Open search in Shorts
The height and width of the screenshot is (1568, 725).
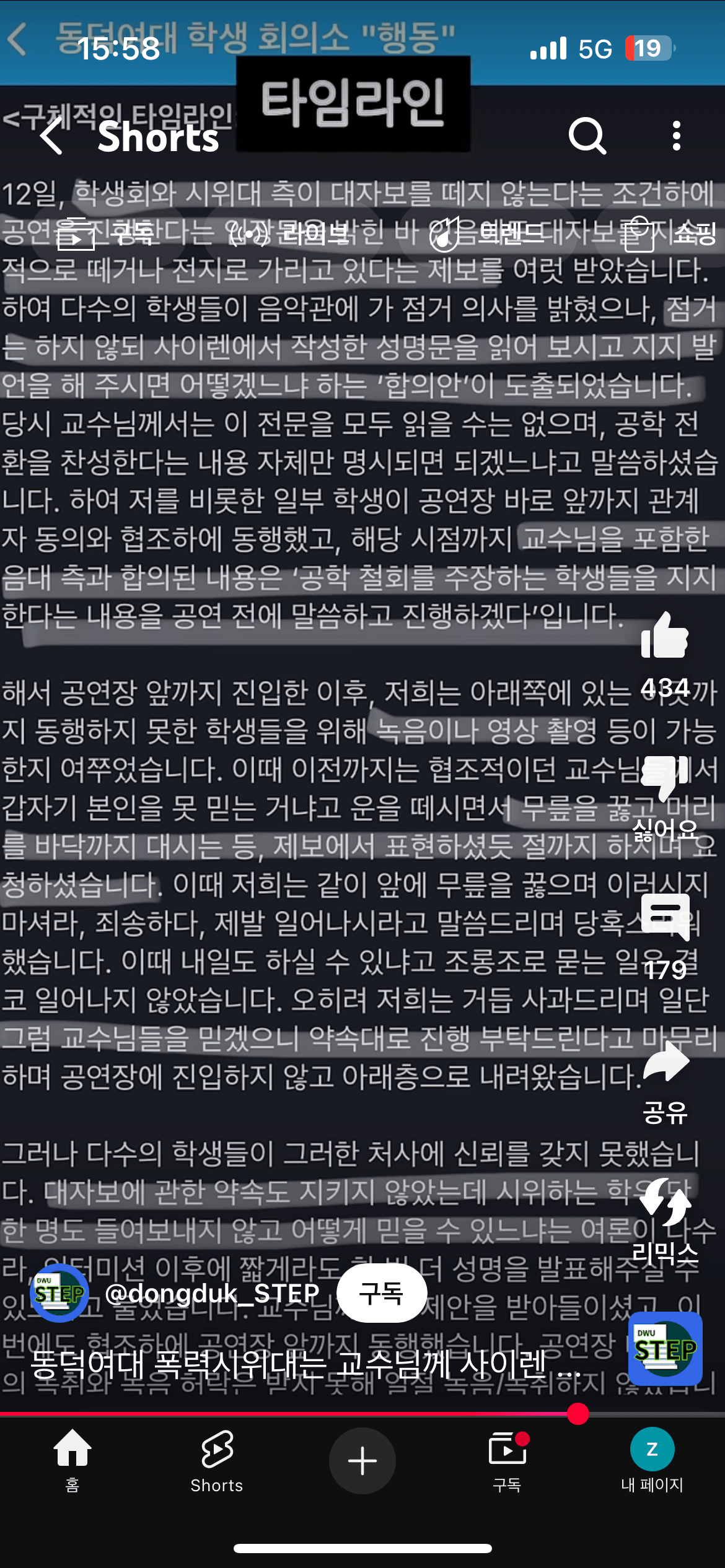tap(586, 136)
